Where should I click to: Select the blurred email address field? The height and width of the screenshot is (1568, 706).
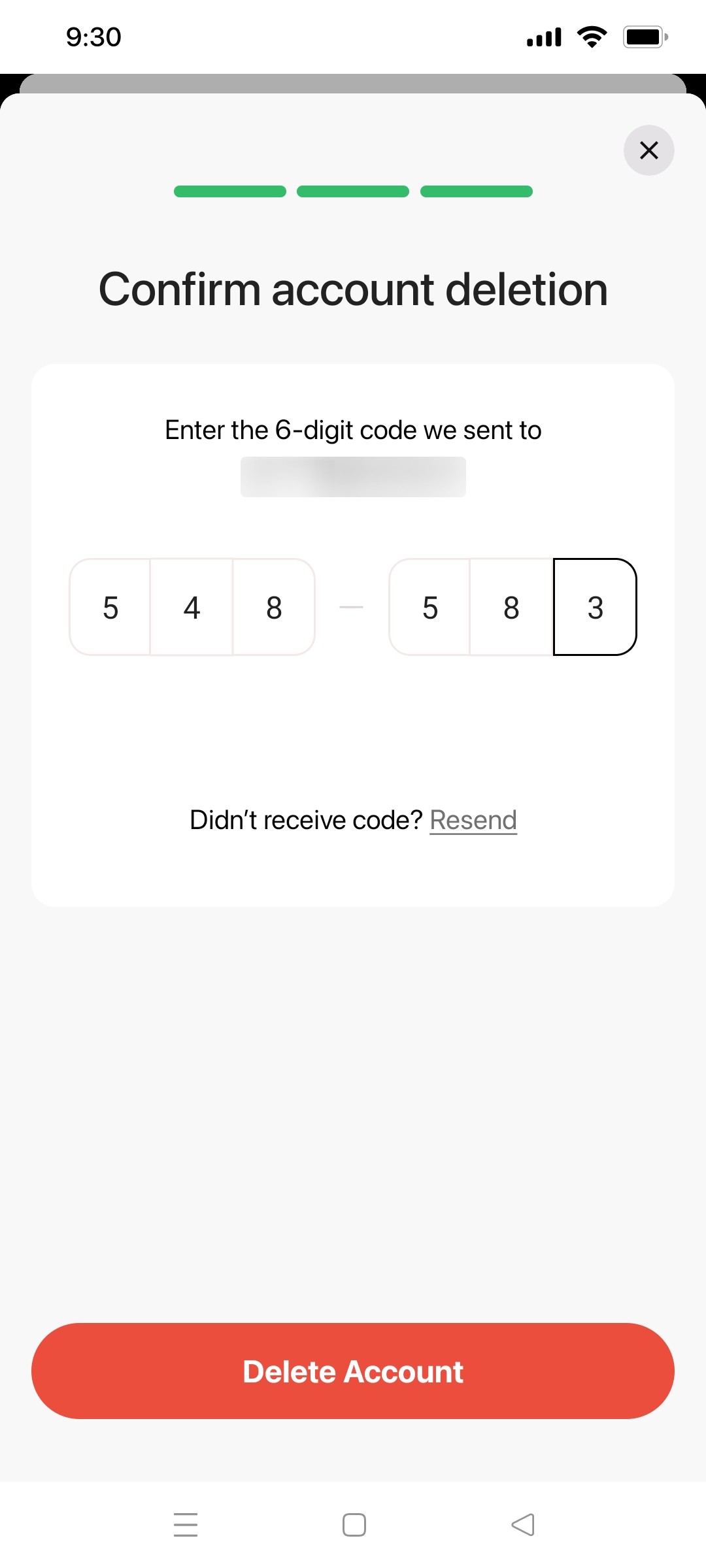point(353,476)
